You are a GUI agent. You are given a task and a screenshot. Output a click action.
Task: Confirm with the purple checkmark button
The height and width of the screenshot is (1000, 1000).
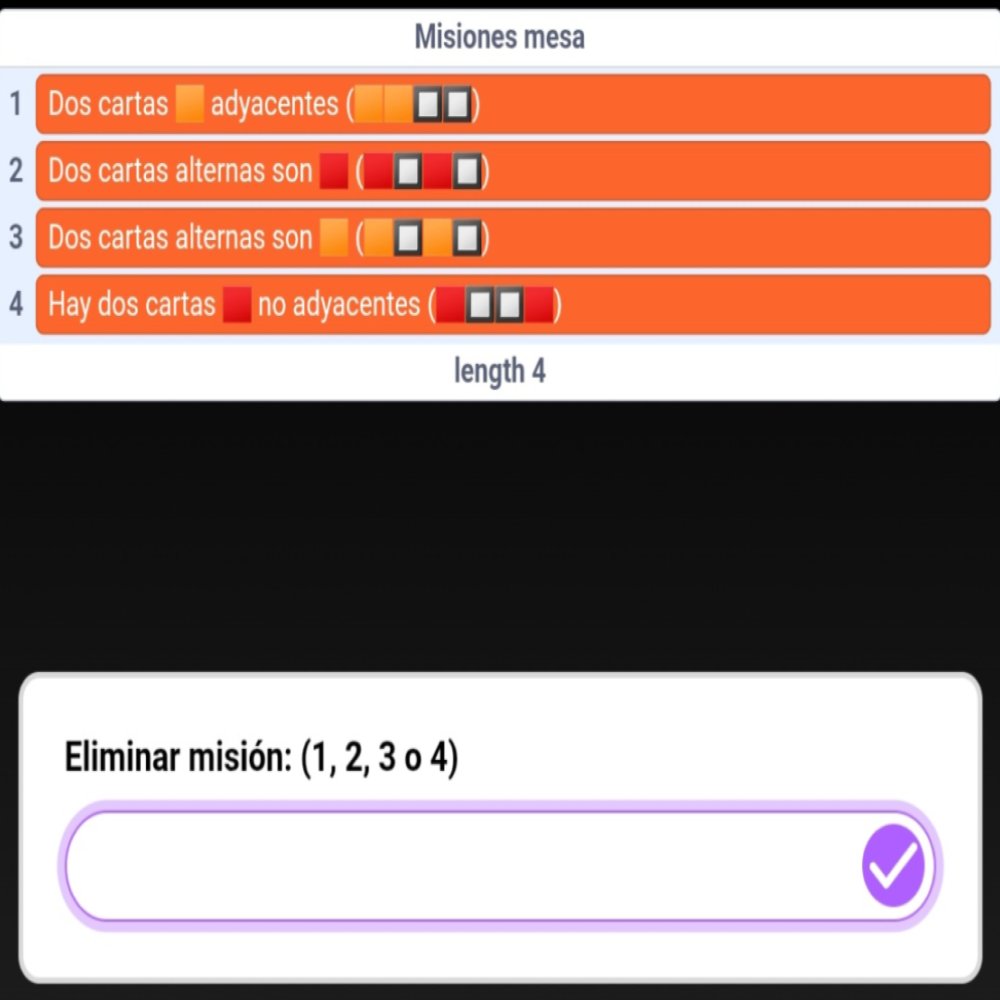(x=893, y=866)
